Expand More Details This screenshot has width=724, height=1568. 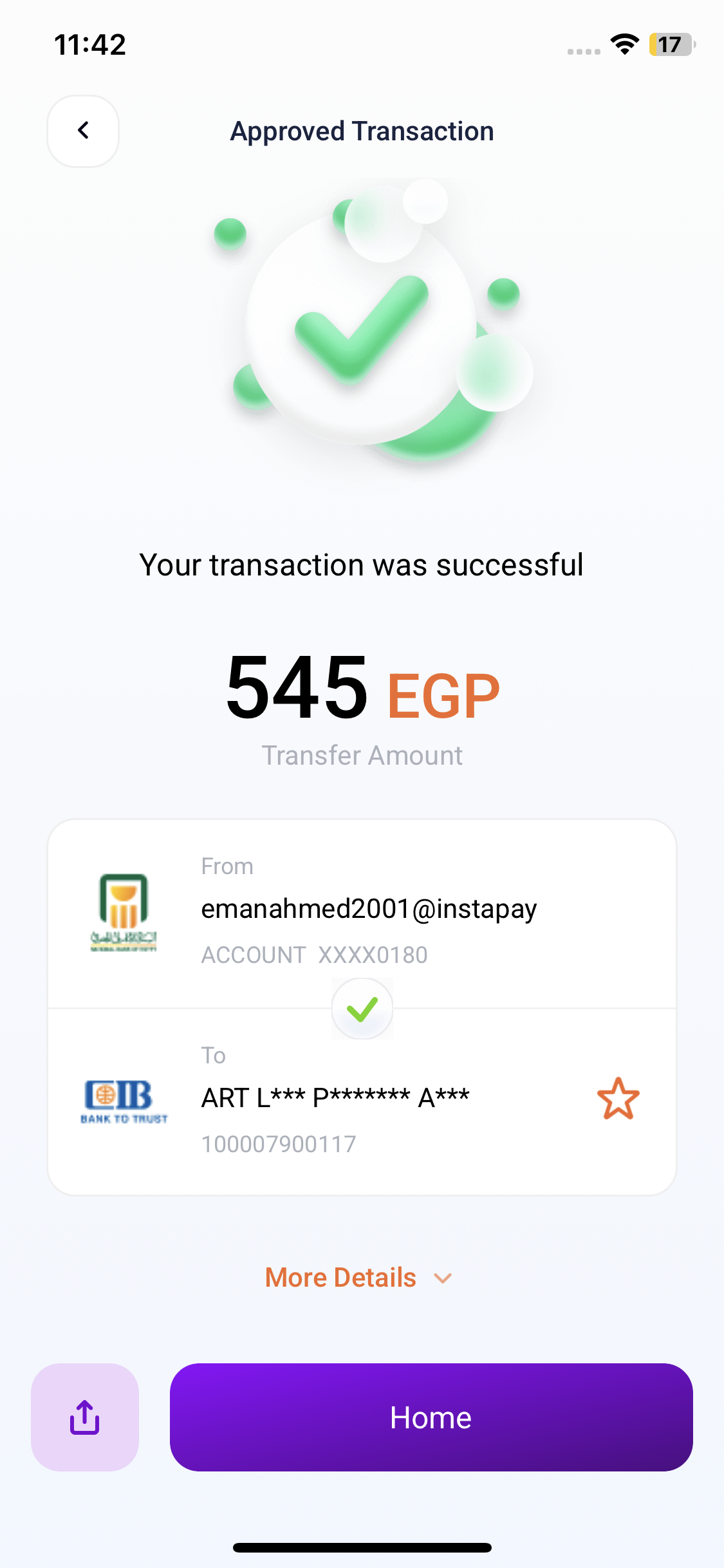[358, 1278]
